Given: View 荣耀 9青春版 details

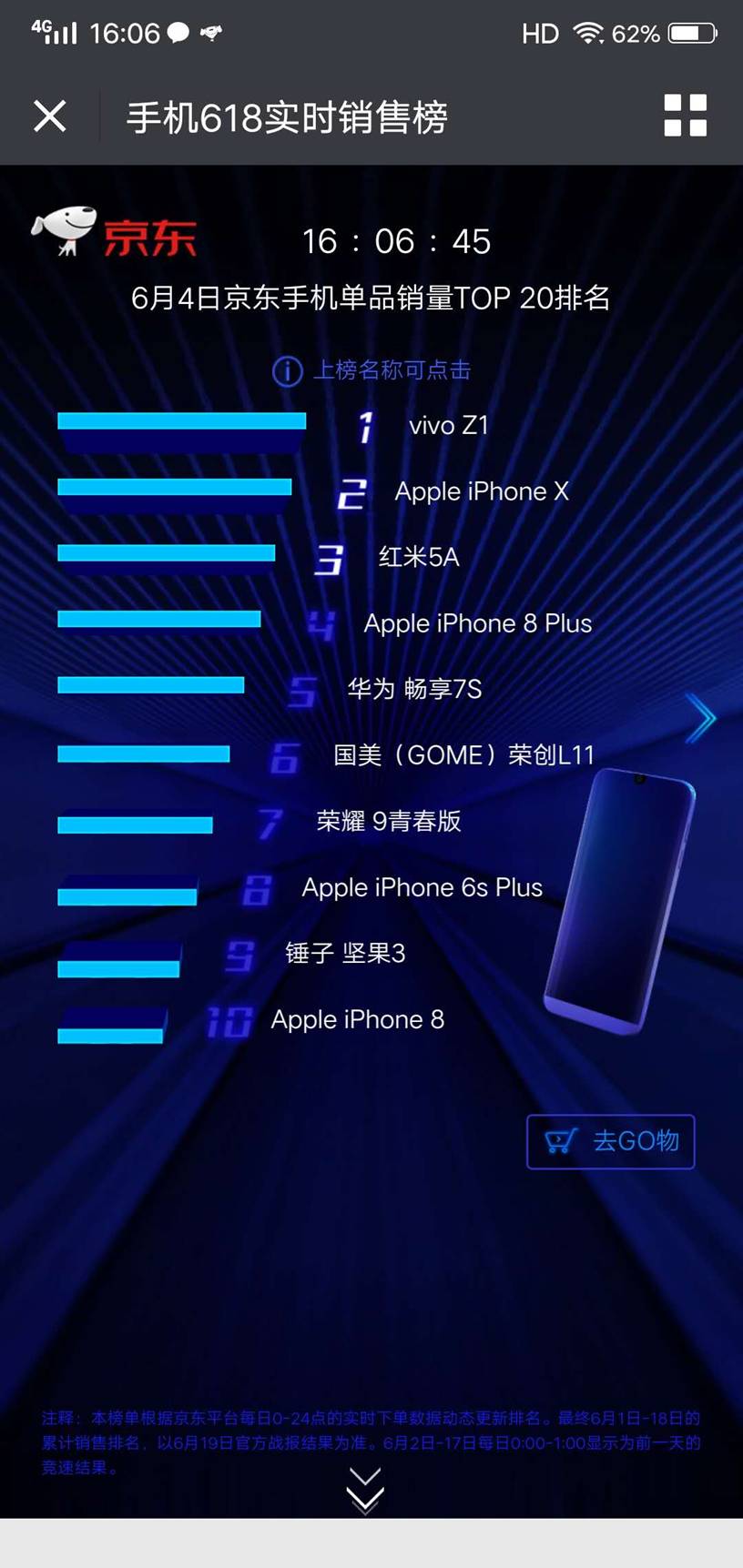Looking at the screenshot, I should [388, 821].
